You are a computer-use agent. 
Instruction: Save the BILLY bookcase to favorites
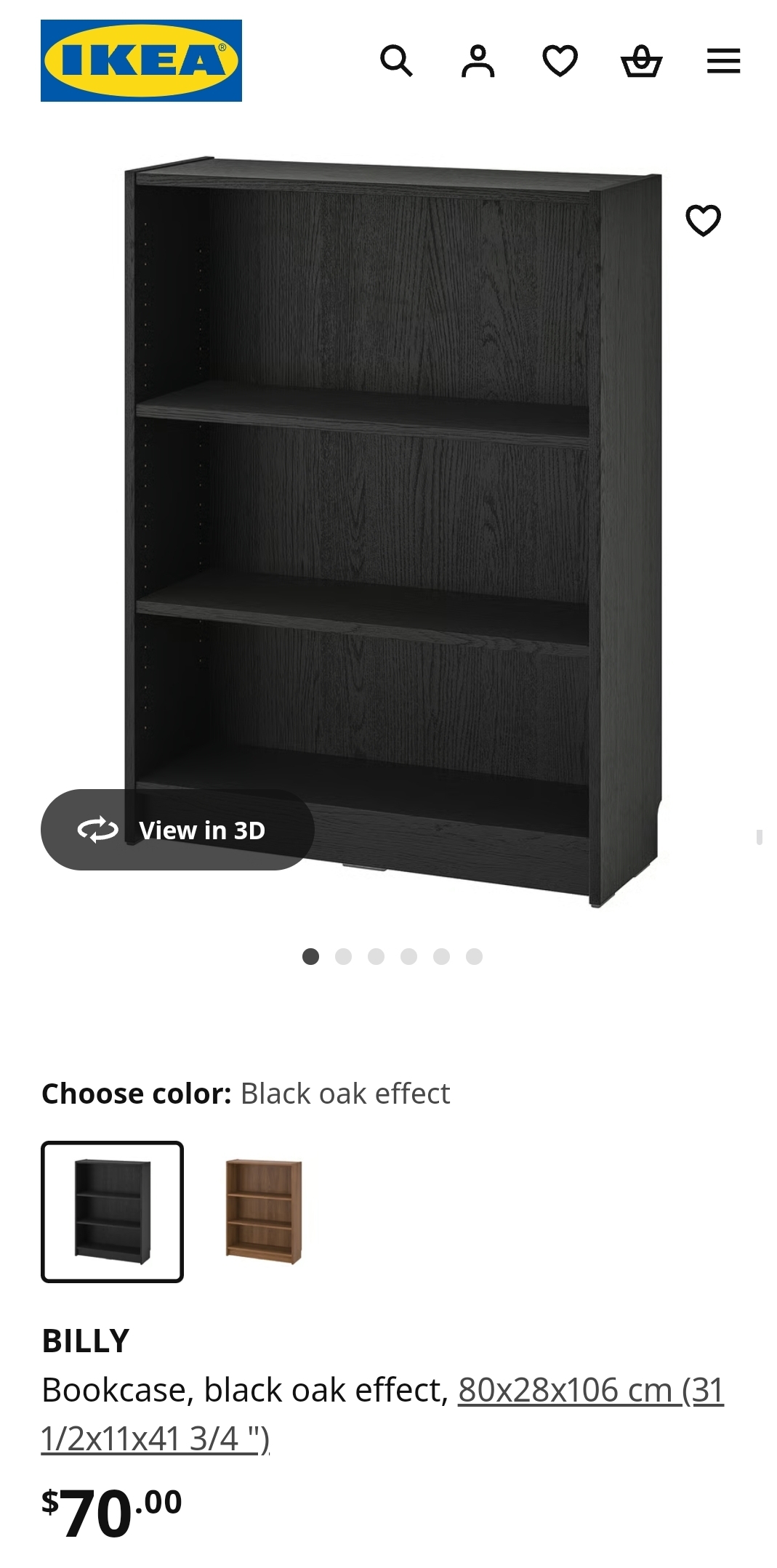(703, 220)
